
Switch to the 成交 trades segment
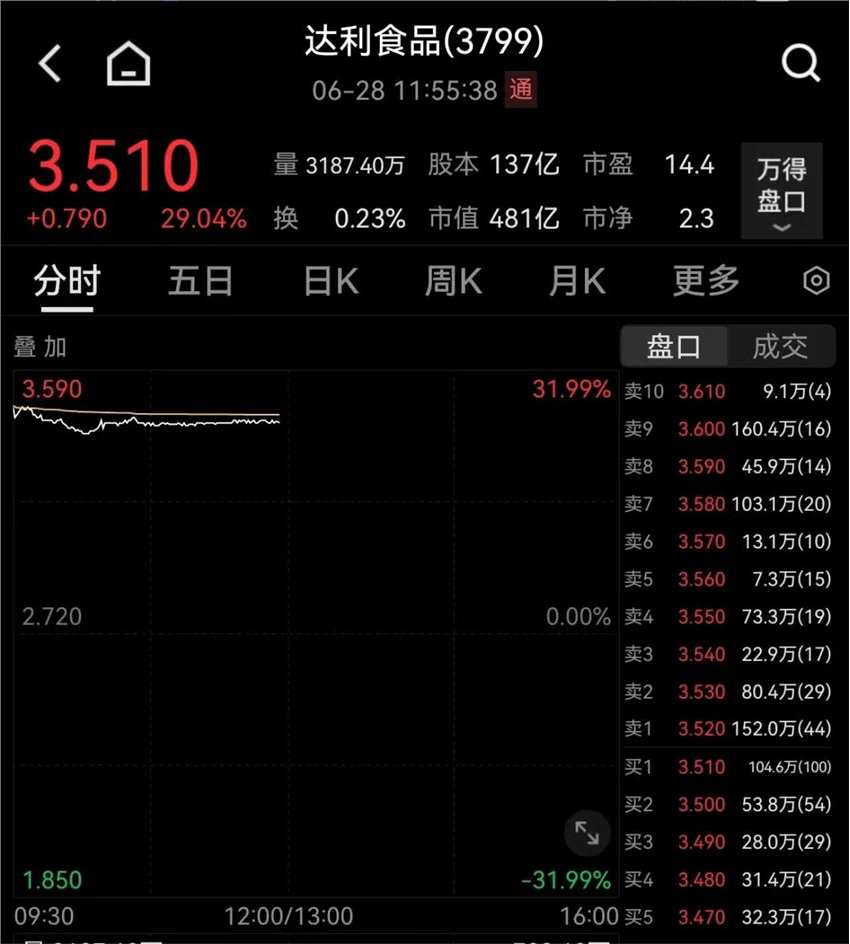(x=780, y=347)
